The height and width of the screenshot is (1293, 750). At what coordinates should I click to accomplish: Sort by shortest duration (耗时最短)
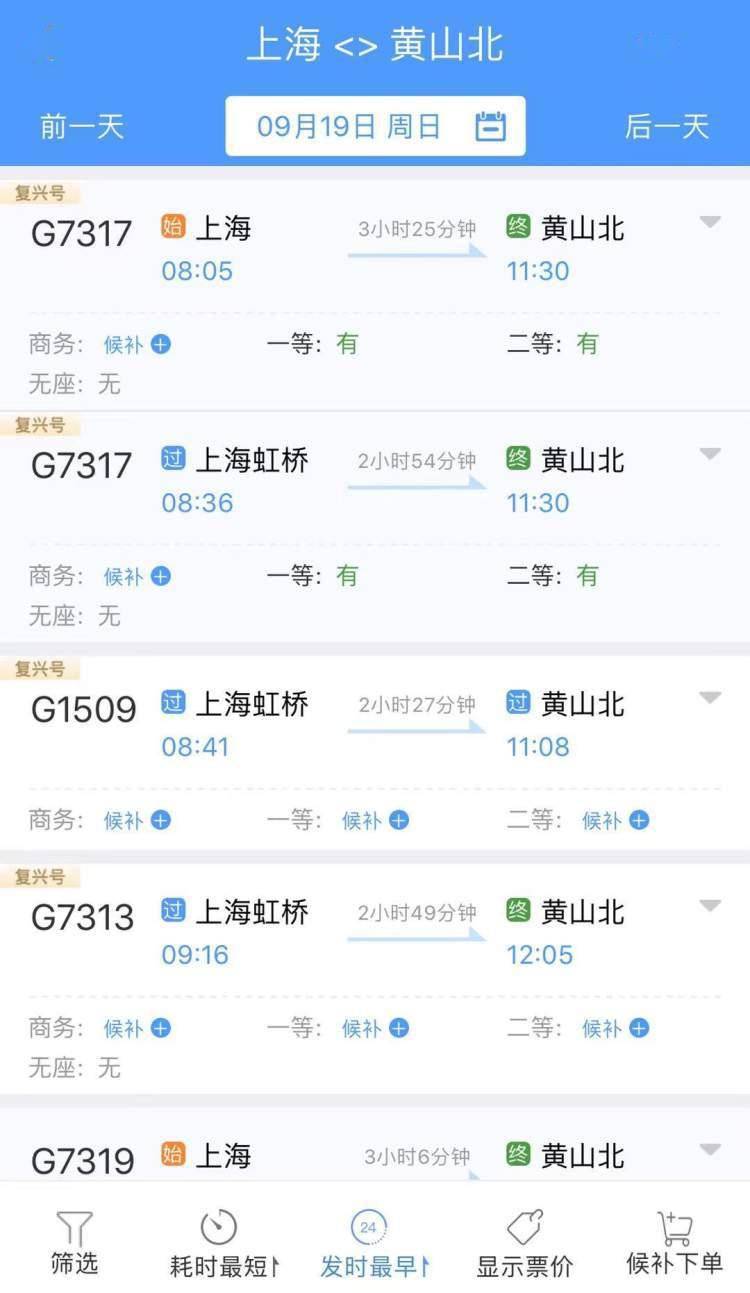(x=223, y=1244)
